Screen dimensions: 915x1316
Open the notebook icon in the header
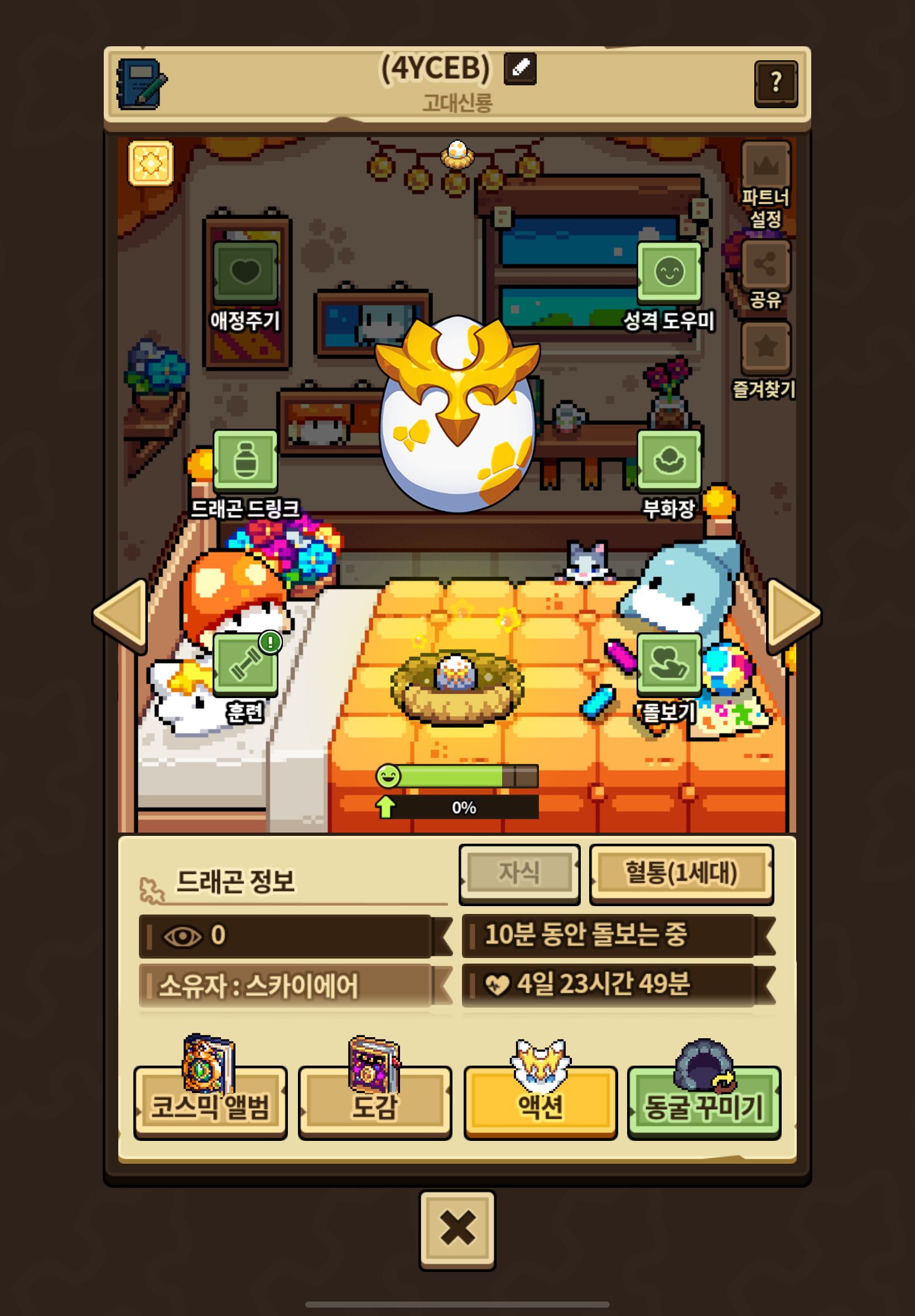[141, 84]
